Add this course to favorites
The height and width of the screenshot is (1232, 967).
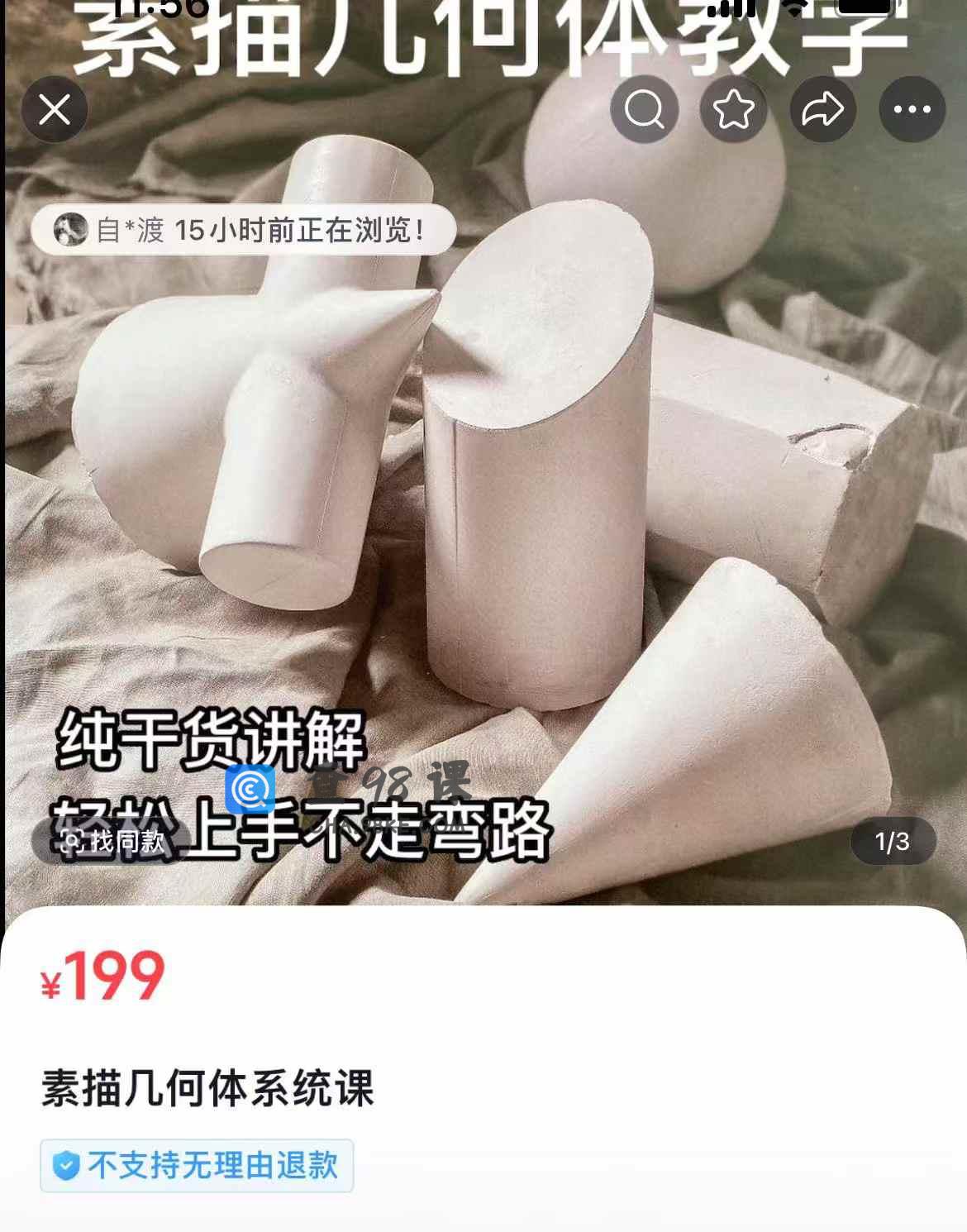(734, 109)
